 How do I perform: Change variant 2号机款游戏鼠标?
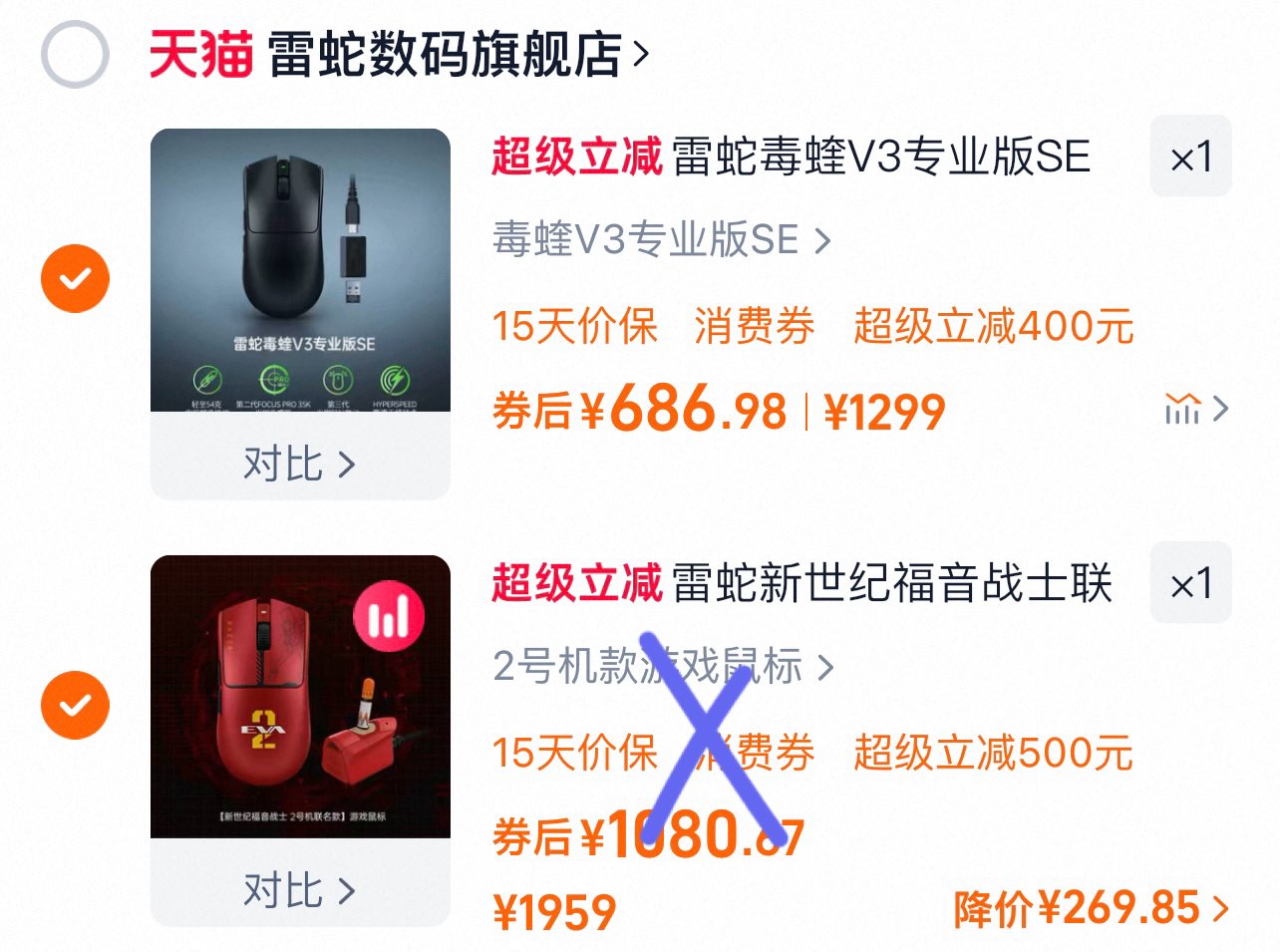pos(662,667)
